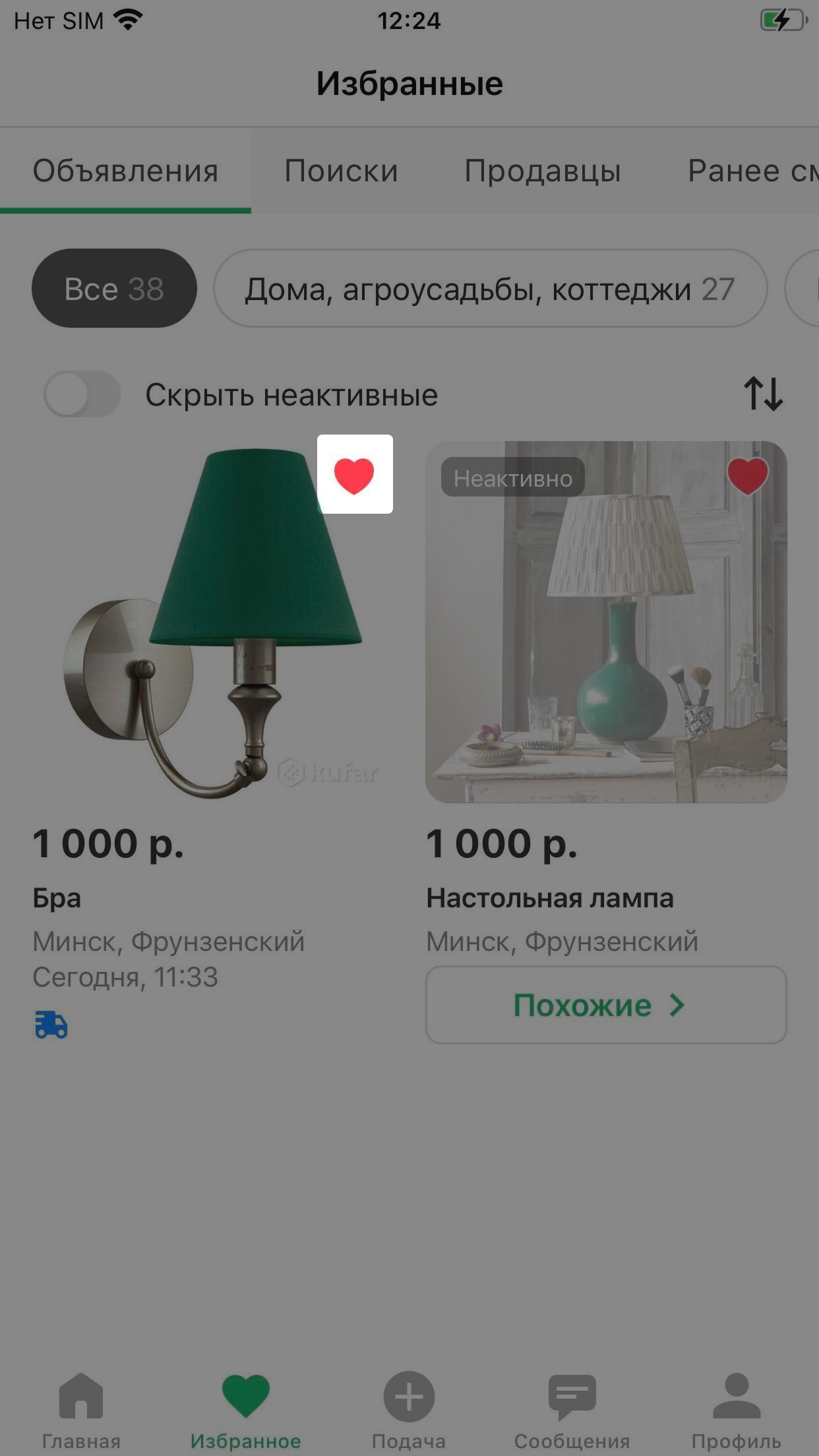Switch to the Поиски tab
819x1456 pixels.
tap(341, 171)
